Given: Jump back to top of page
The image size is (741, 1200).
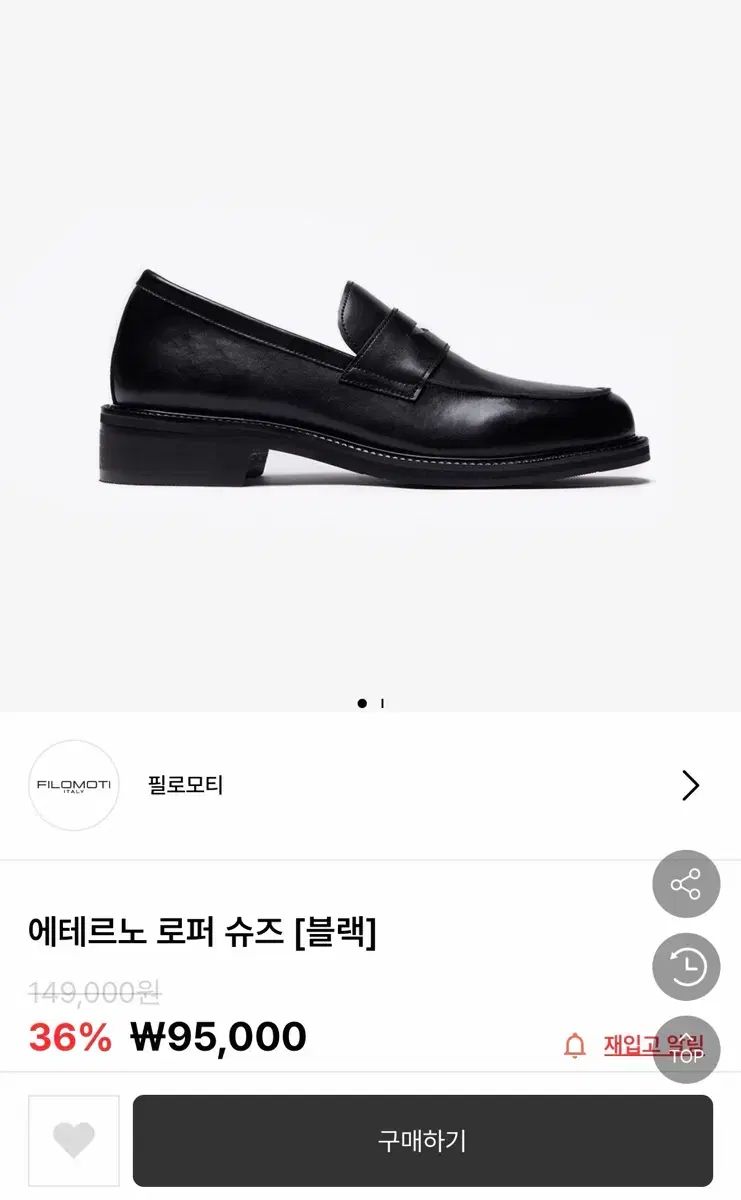Looking at the screenshot, I should click(x=687, y=1052).
